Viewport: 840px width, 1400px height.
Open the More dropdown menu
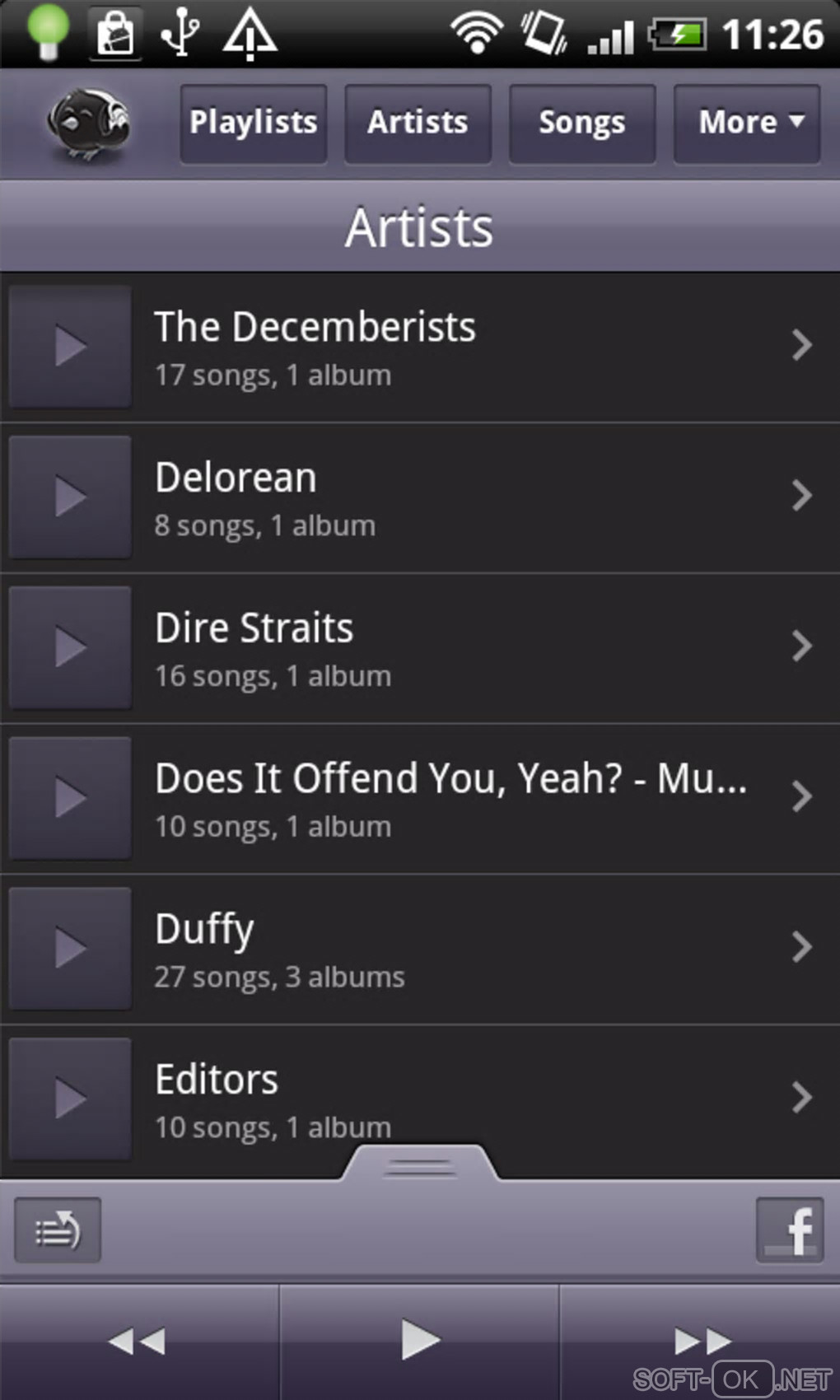(x=747, y=124)
